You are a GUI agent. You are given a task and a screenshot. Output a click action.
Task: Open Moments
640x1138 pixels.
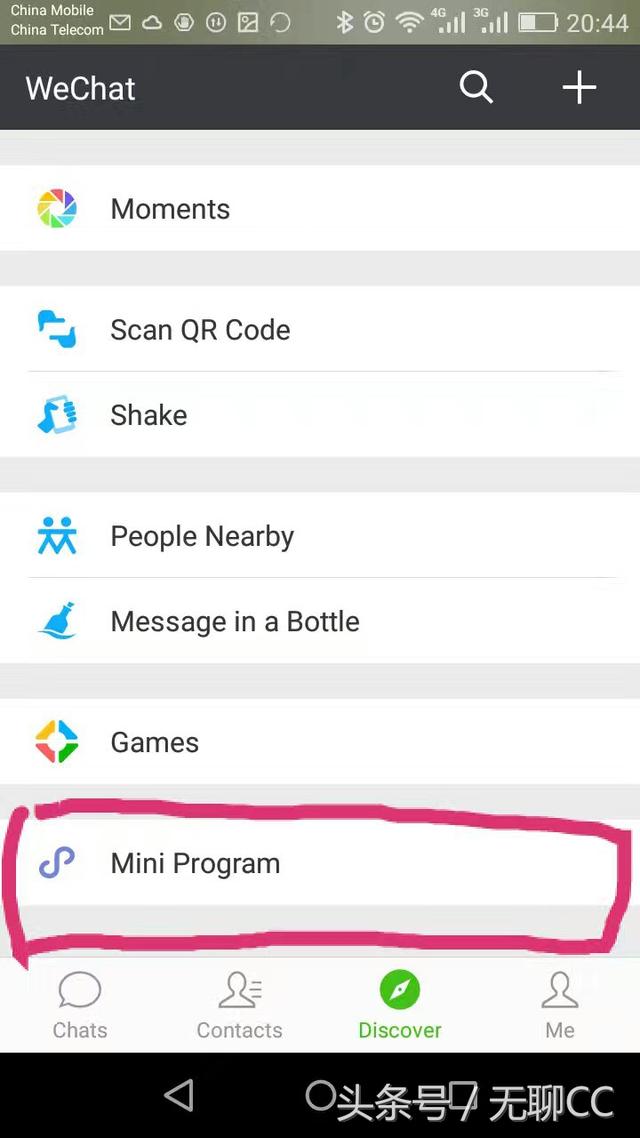click(320, 208)
